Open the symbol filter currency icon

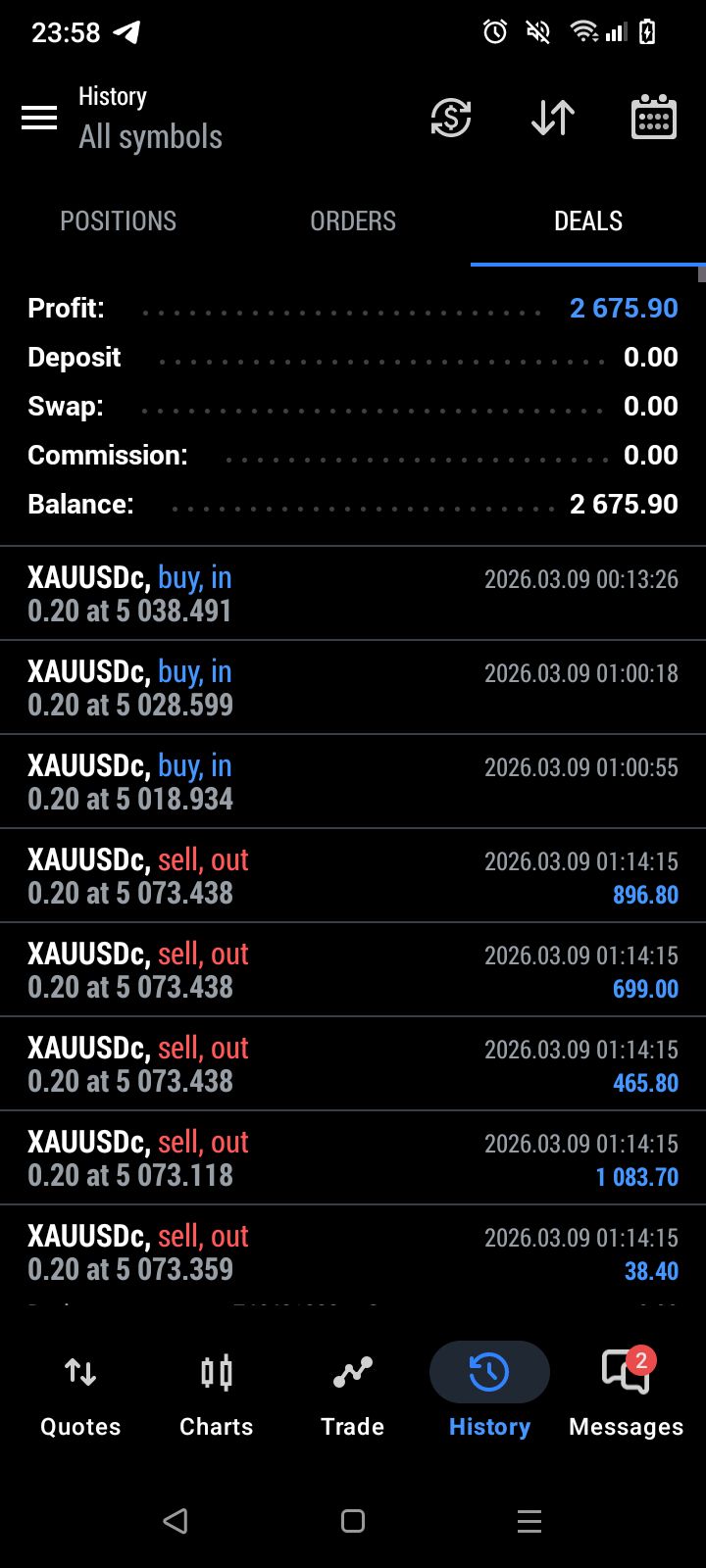[451, 119]
